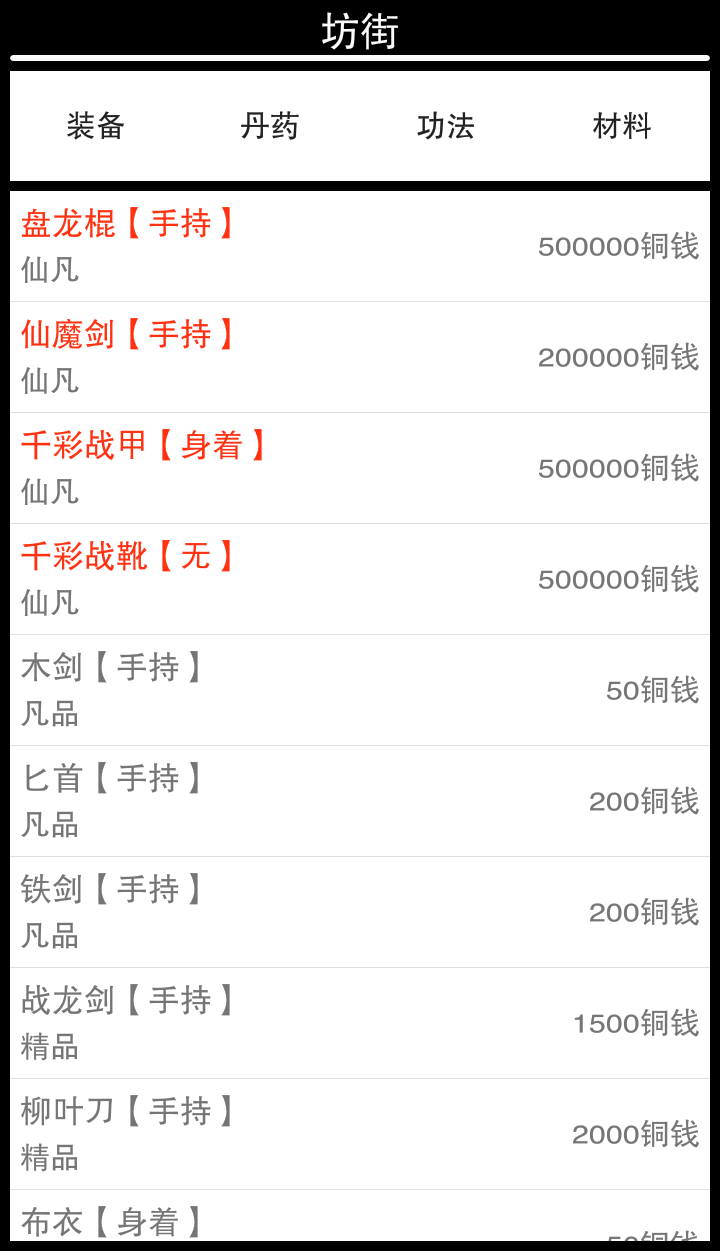The width and height of the screenshot is (720, 1251).
Task: Select the 铁剑【手持】iron sword item
Action: pos(110,890)
